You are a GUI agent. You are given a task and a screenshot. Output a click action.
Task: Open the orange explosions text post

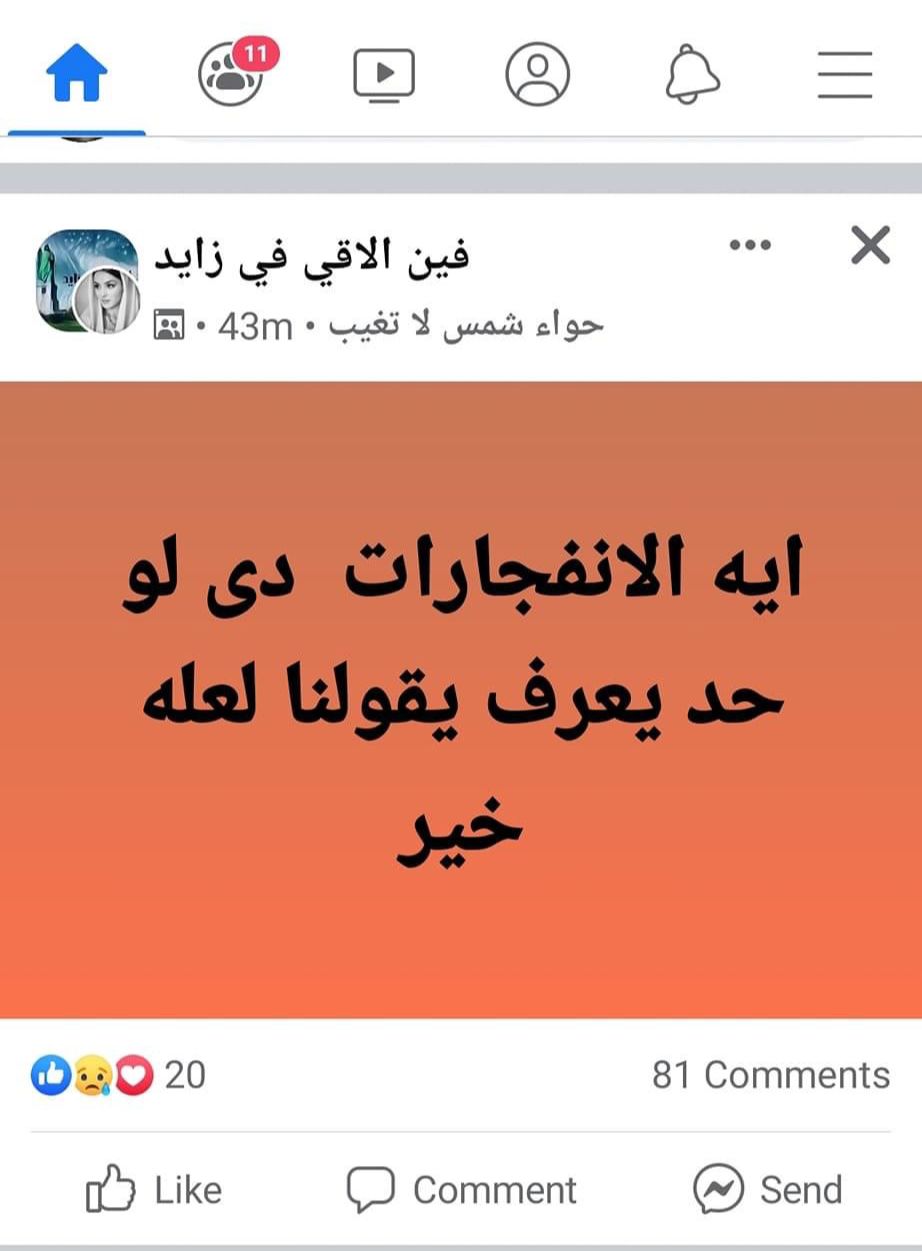coord(461,700)
